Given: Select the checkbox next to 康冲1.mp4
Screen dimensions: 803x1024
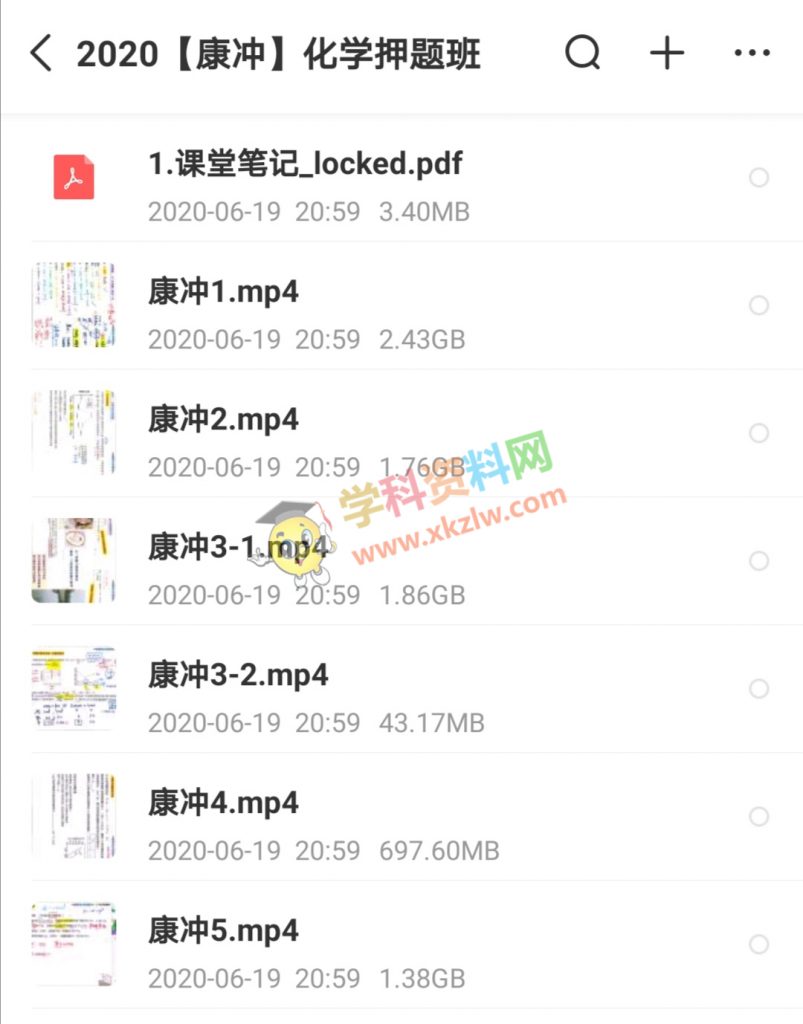Looking at the screenshot, I should click(759, 305).
